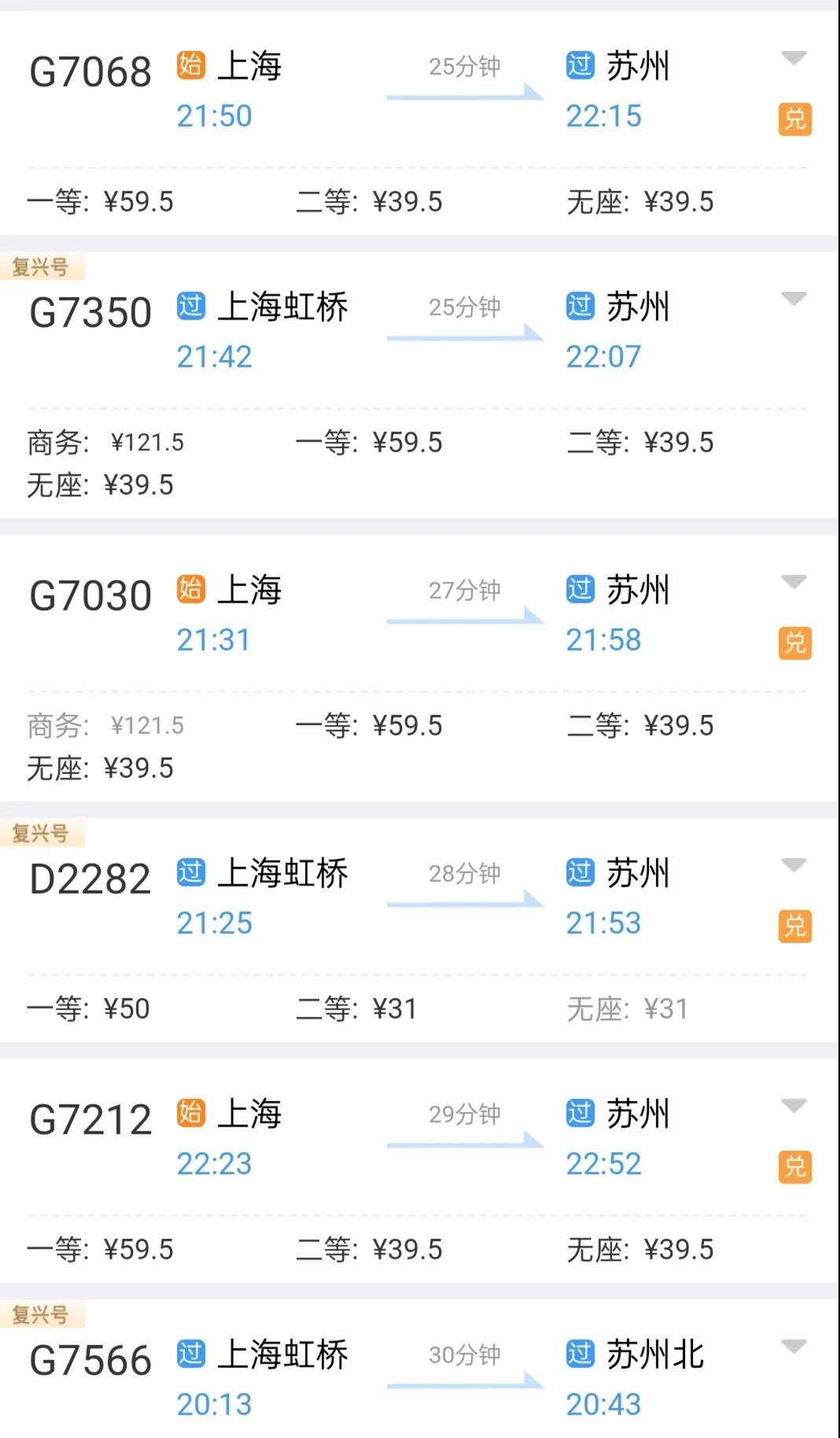Open the G7068 train from 上海 to 苏州

tap(419, 123)
